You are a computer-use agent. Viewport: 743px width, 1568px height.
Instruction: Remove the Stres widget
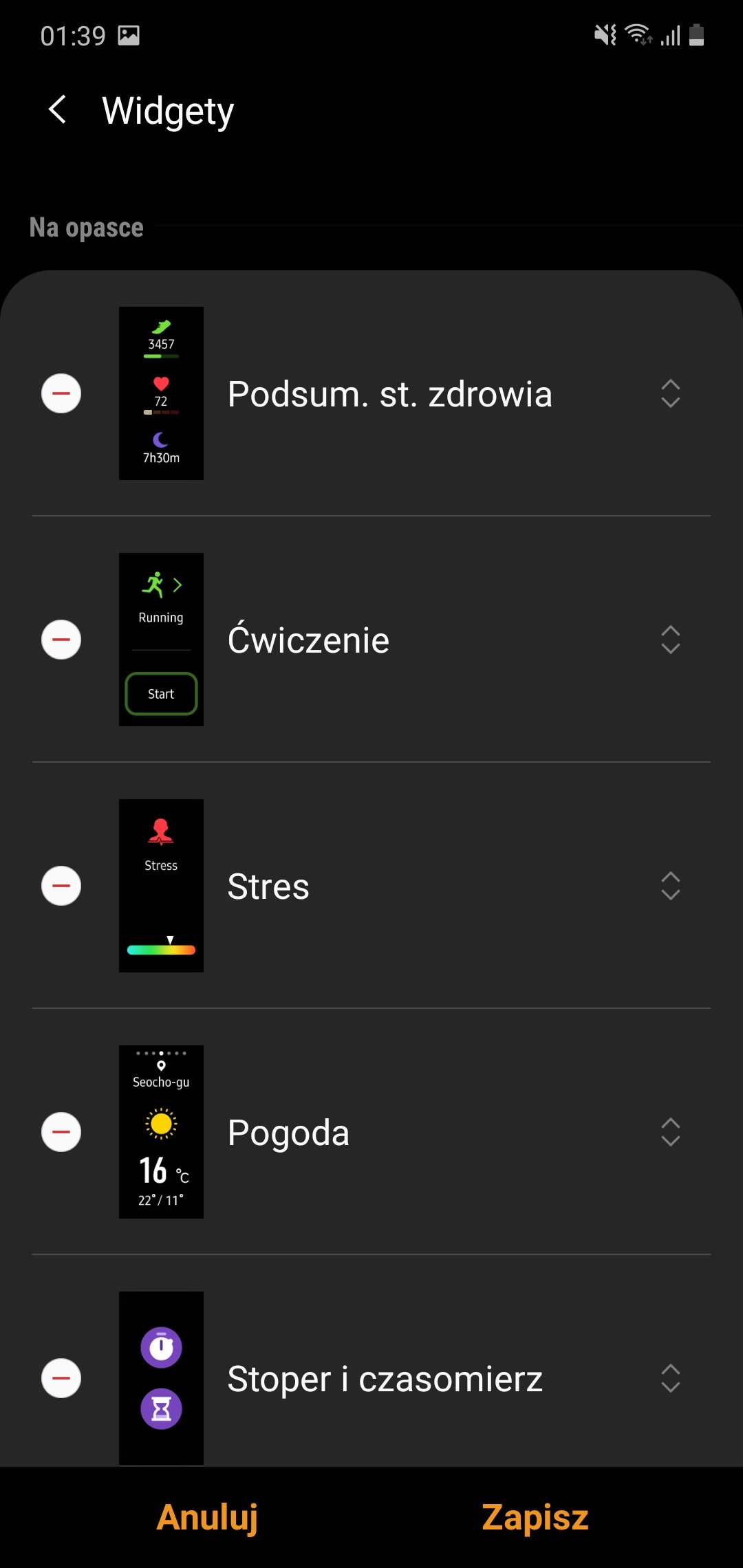[x=61, y=886]
